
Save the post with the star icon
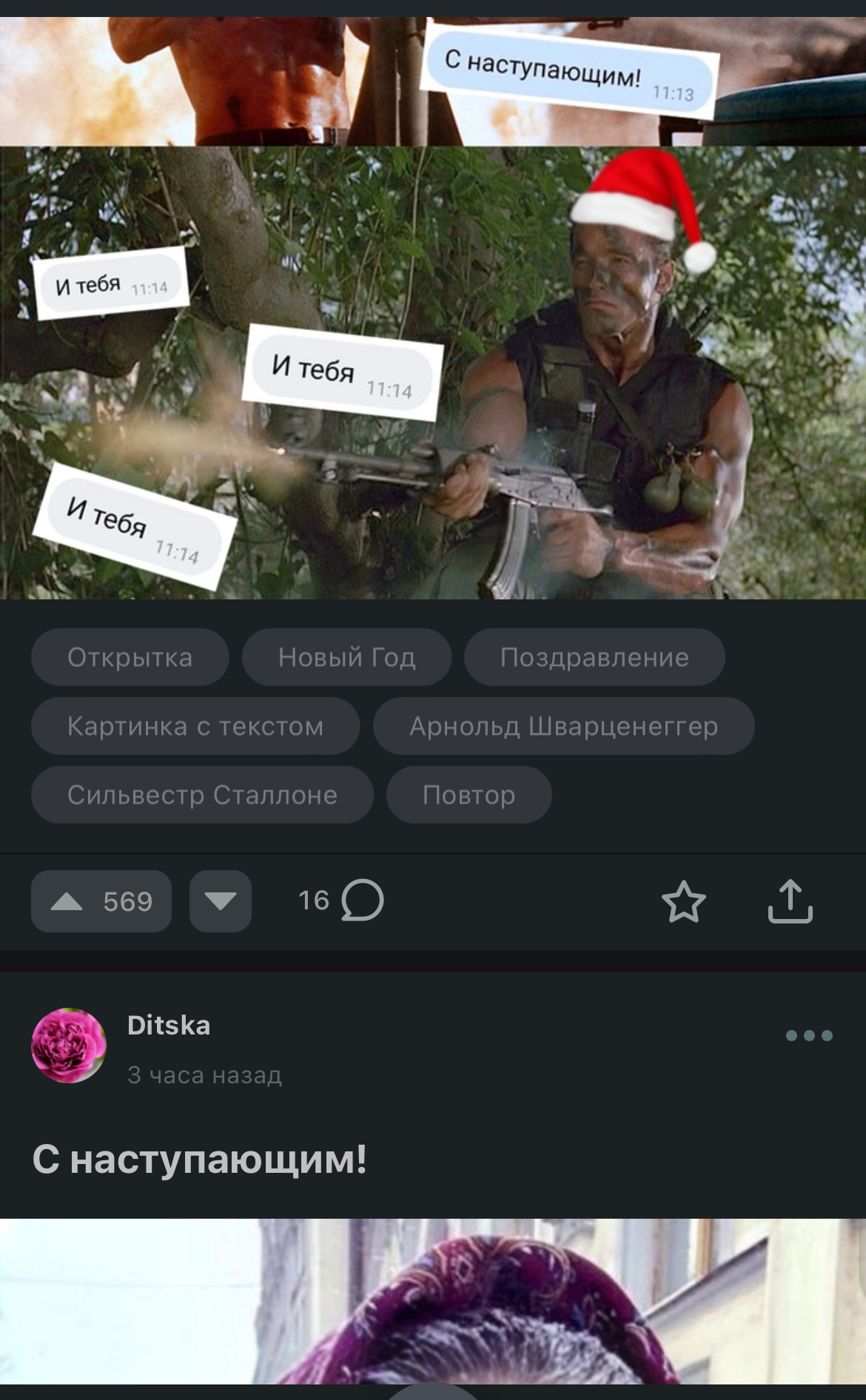683,901
